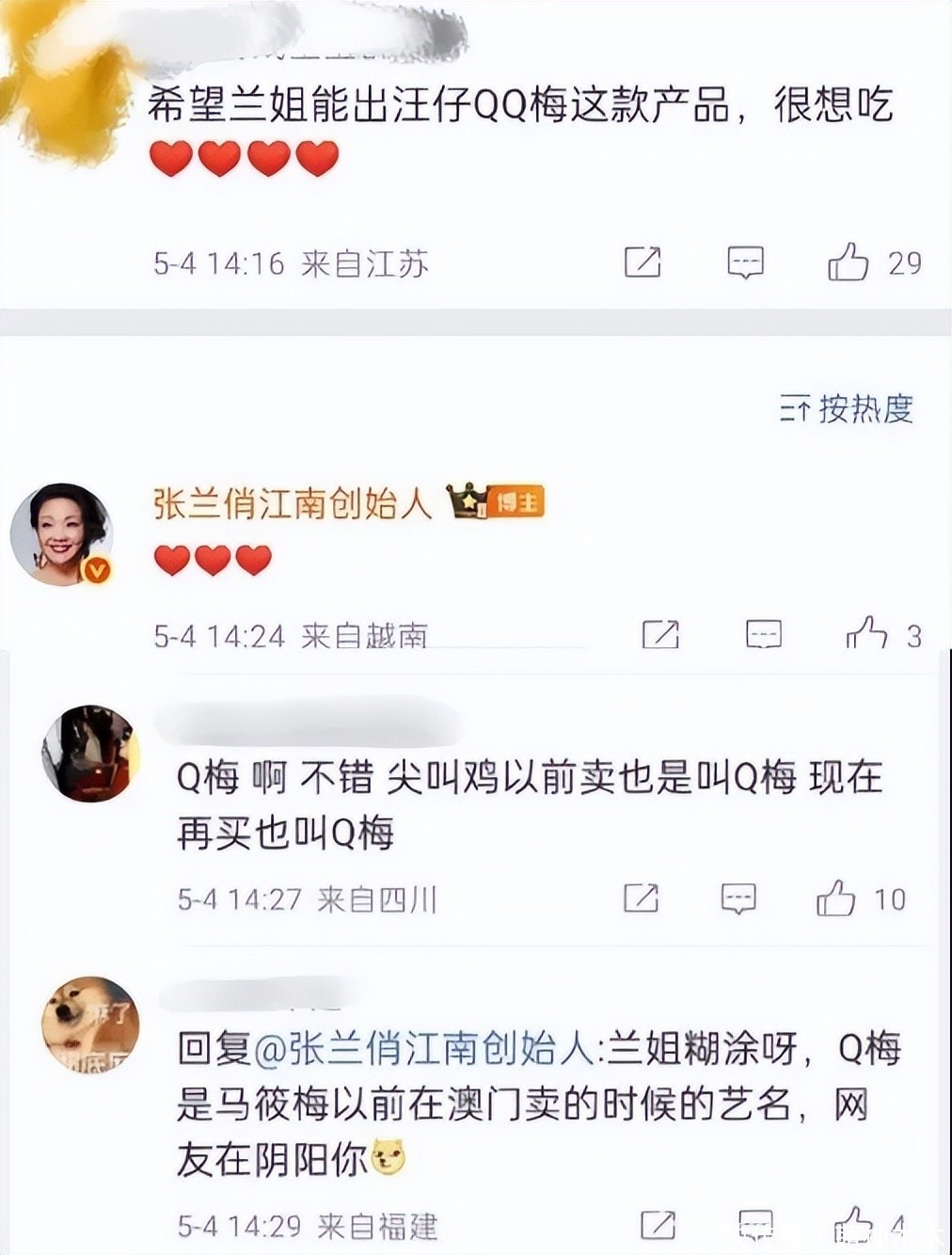Image resolution: width=952 pixels, height=1255 pixels.
Task: View 张兰俏江南创始人's avatar profile
Action: coord(62,534)
